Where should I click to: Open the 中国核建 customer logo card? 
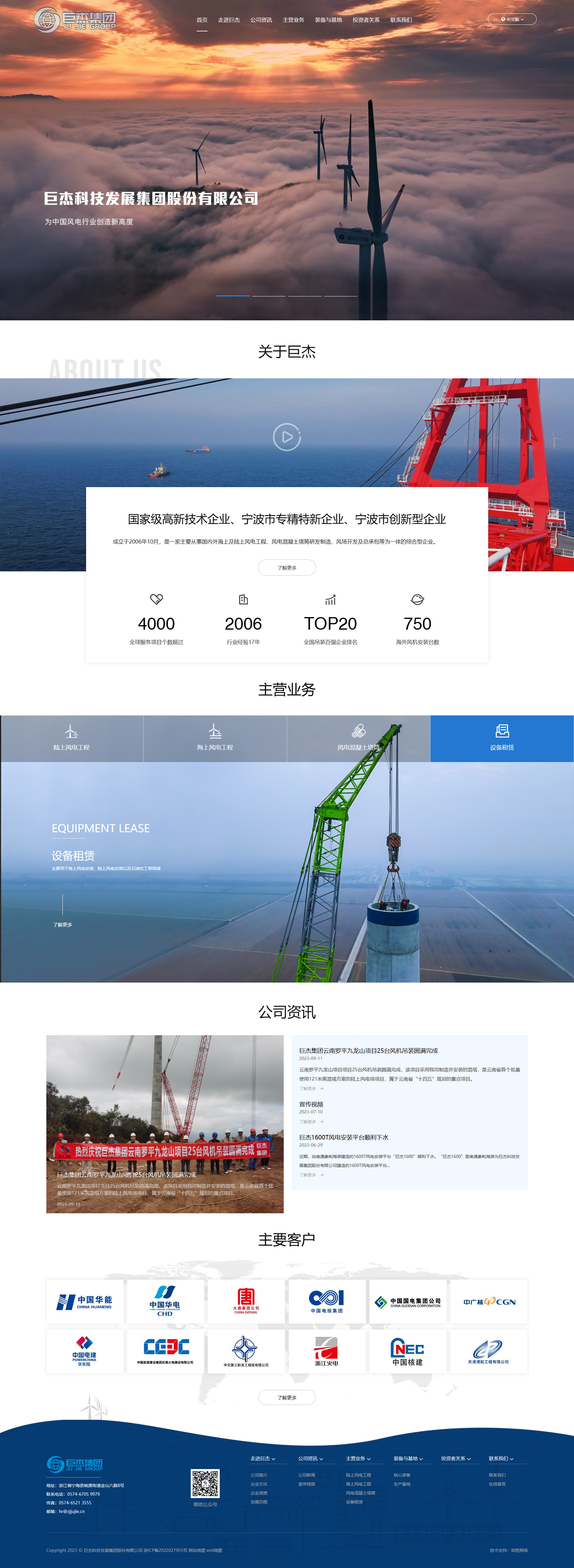407,1351
